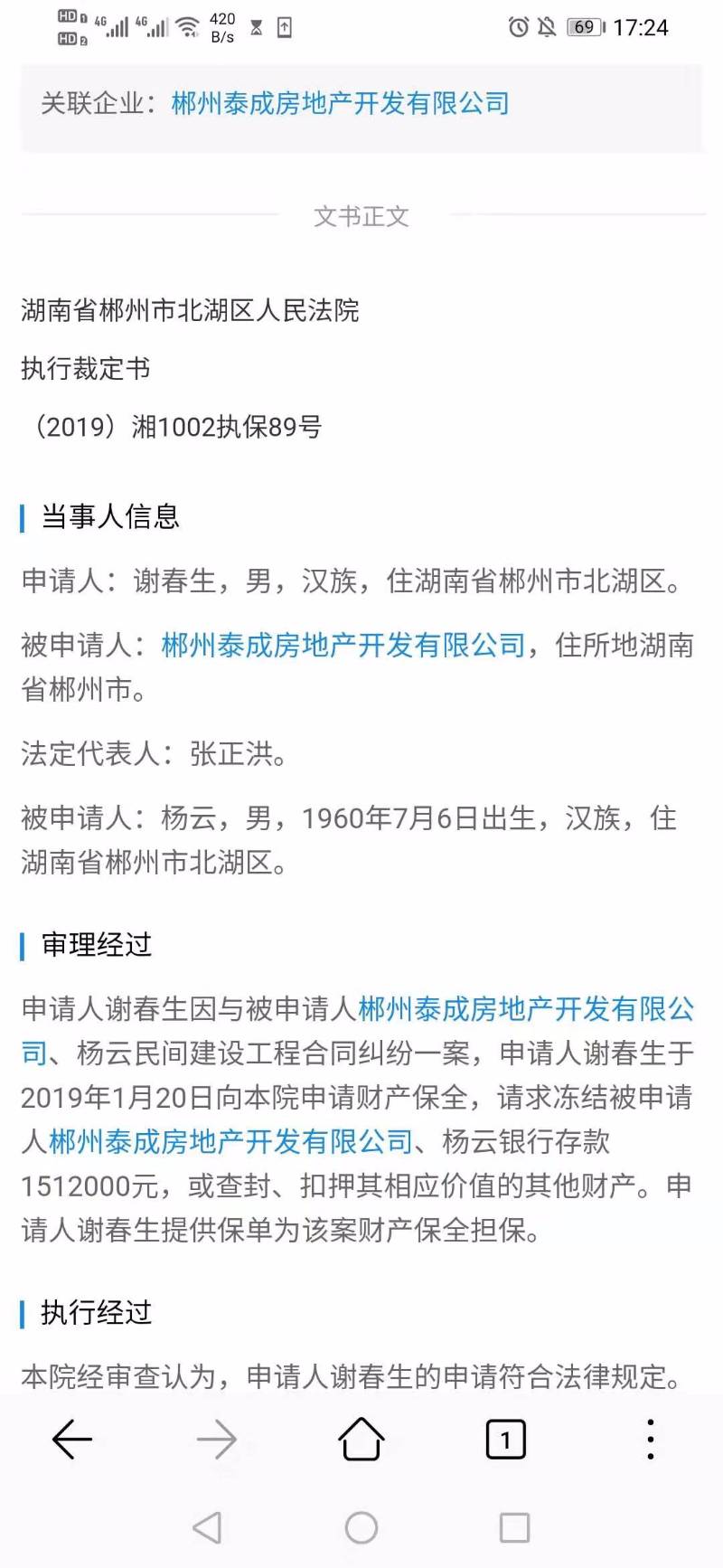Open the browser home page
This screenshot has width=723, height=1568.
coord(361,1439)
